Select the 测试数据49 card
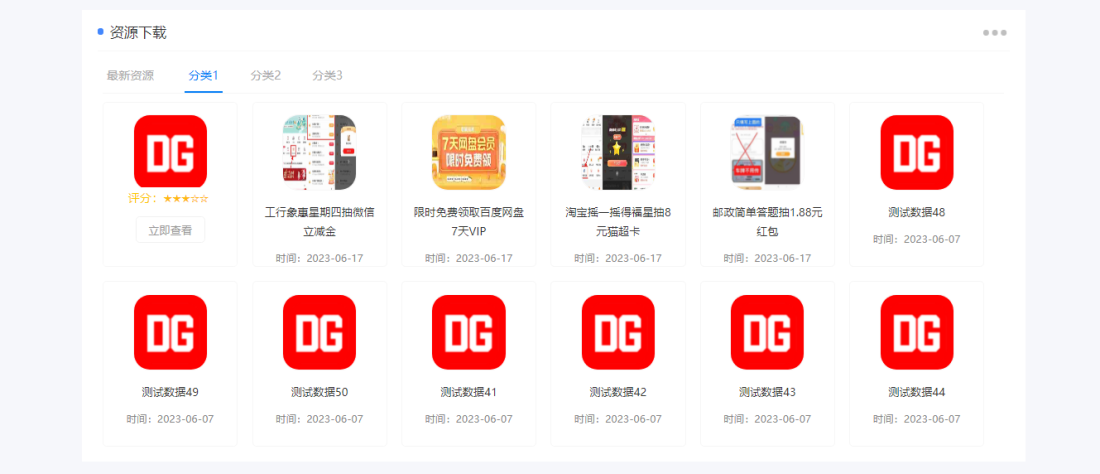 [x=170, y=362]
